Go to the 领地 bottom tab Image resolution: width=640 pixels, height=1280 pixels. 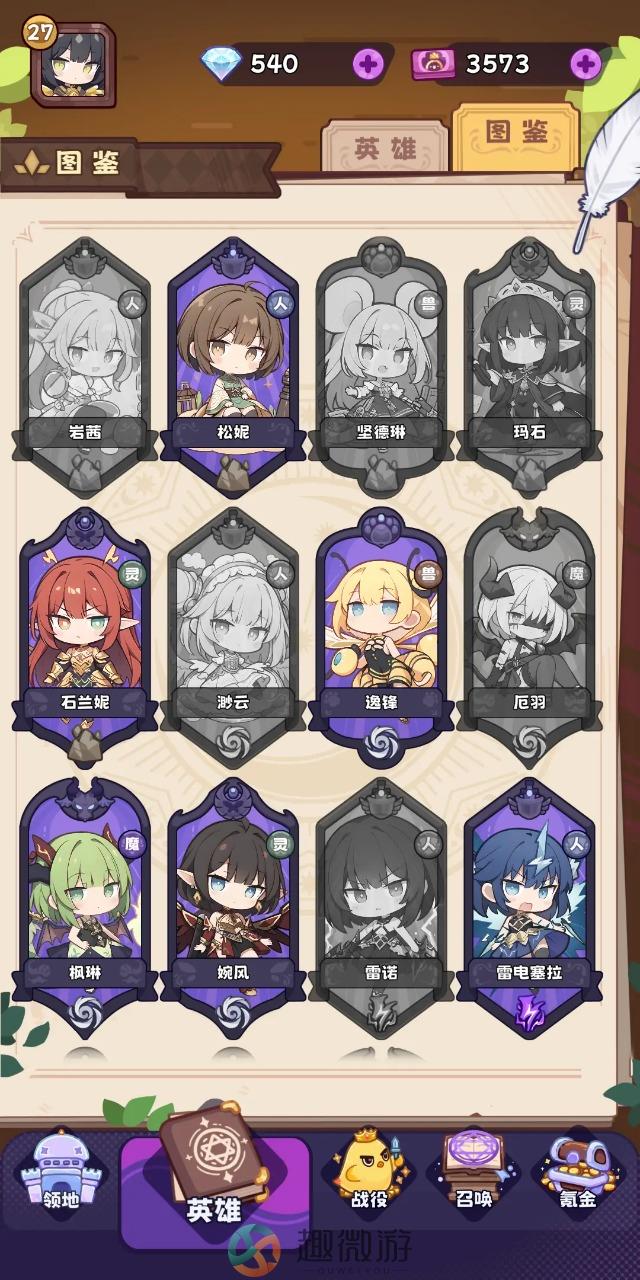coord(63,1170)
